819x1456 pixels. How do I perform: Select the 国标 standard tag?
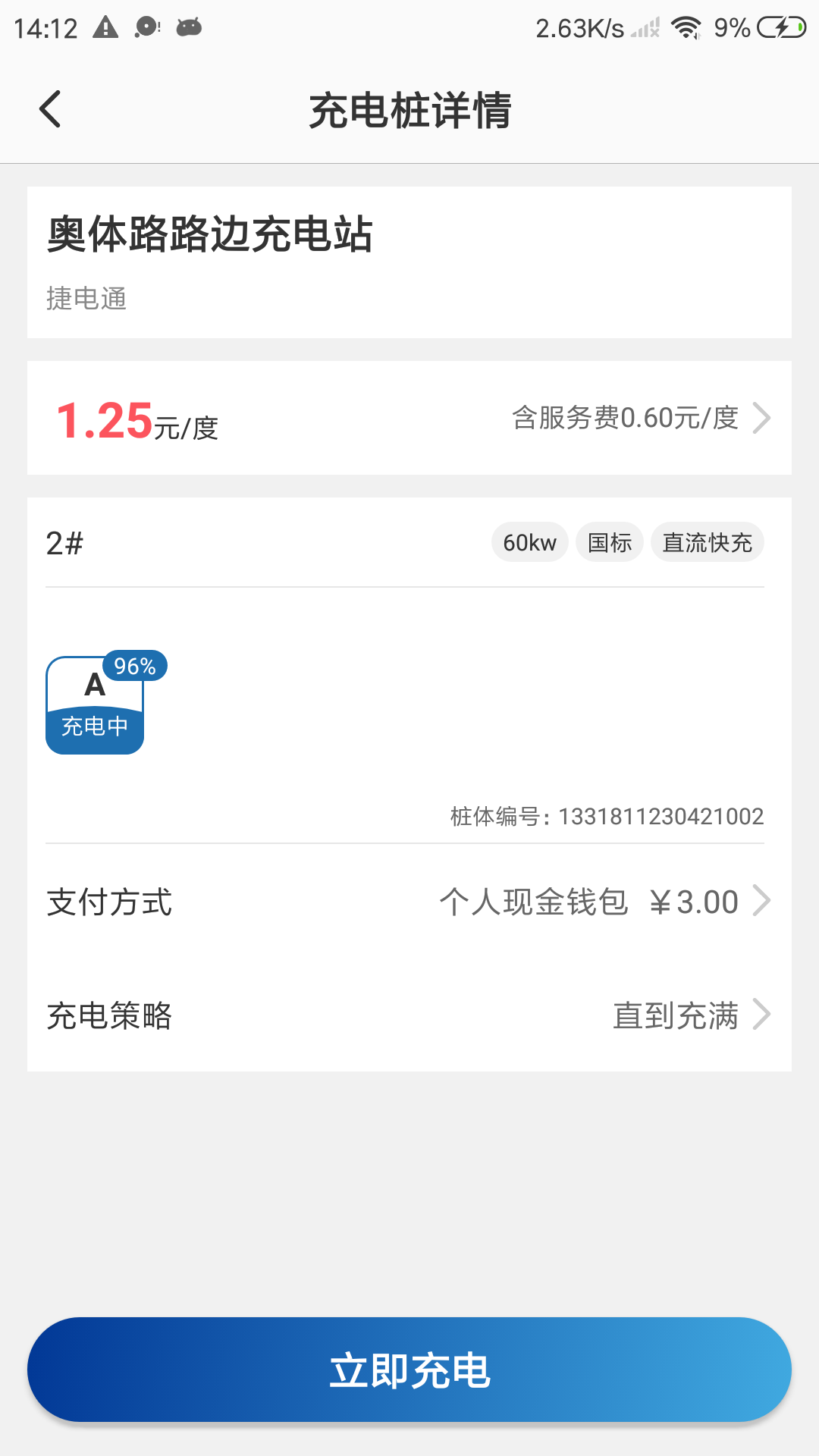609,542
